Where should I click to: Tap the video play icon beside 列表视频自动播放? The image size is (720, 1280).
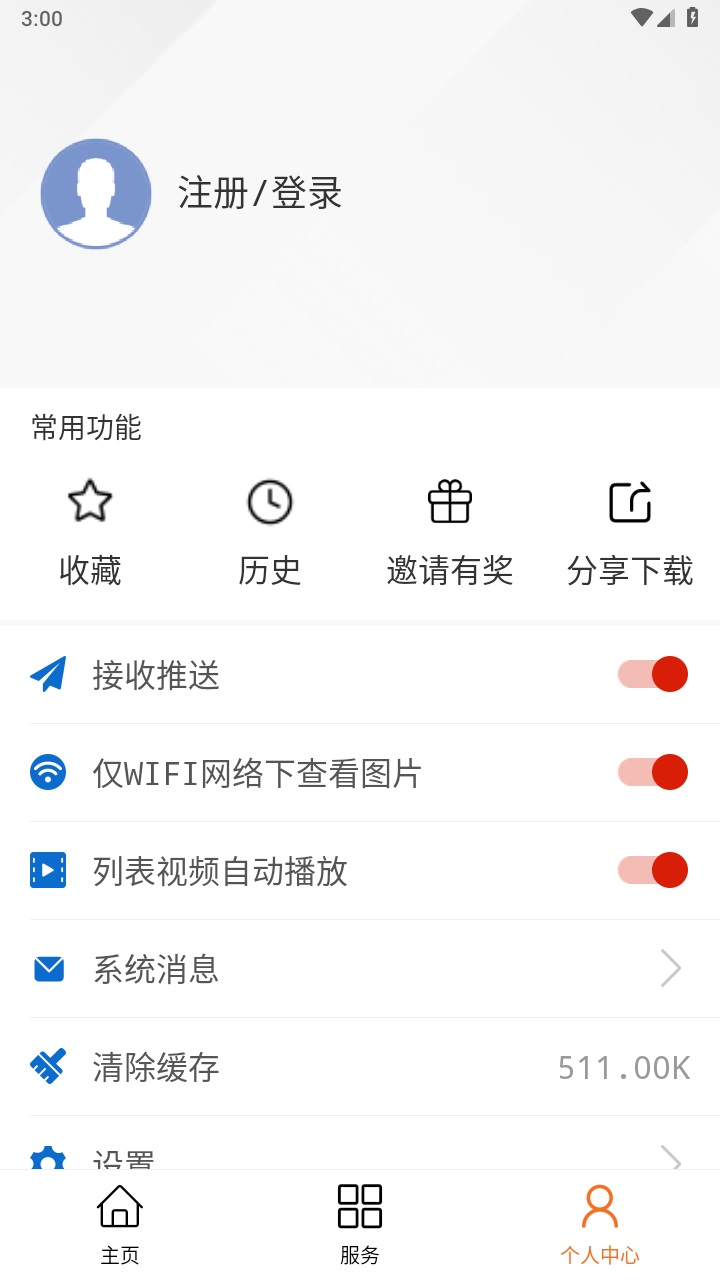pyautogui.click(x=47, y=869)
